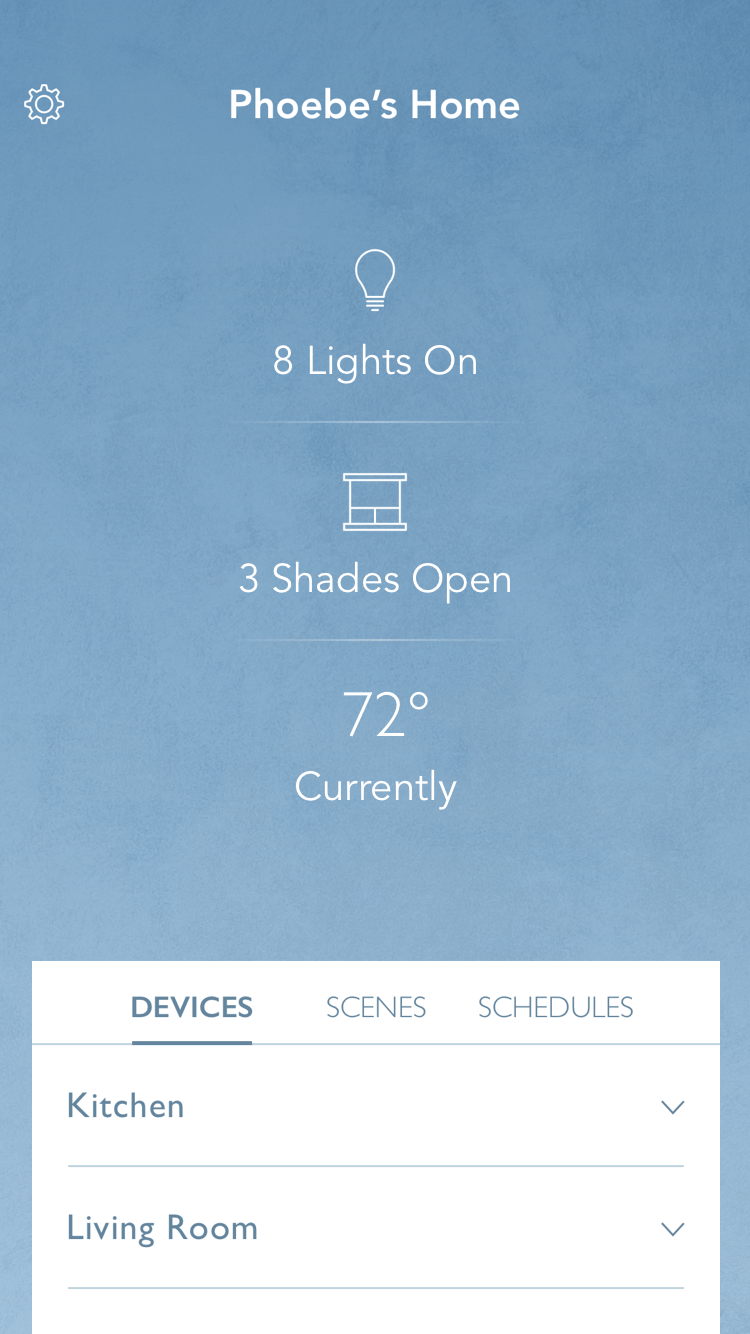Viewport: 750px width, 1334px height.
Task: Switch to the Schedules tab
Action: (555, 1007)
